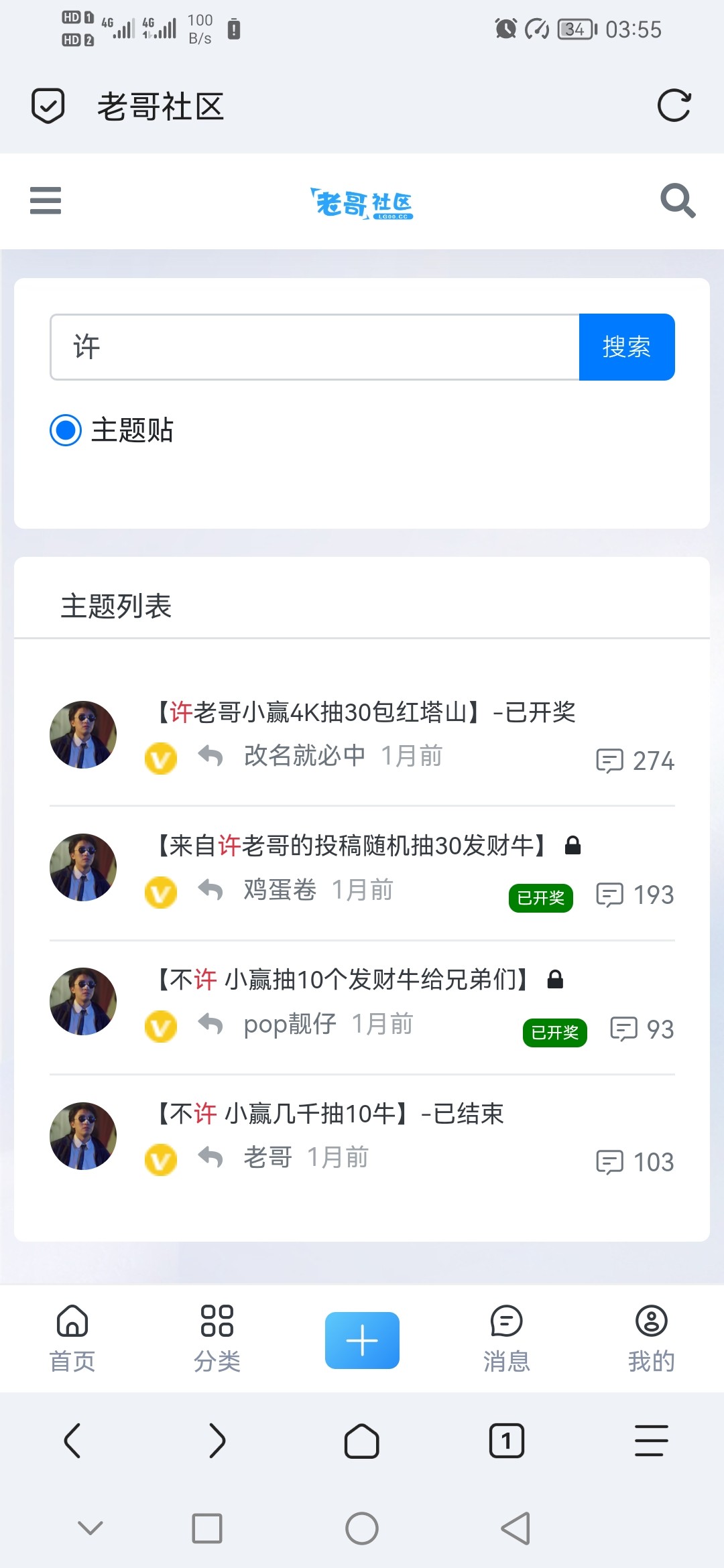724x1568 pixels.
Task: Open post 不许 小赢几千抽10牛
Action: point(330,1114)
